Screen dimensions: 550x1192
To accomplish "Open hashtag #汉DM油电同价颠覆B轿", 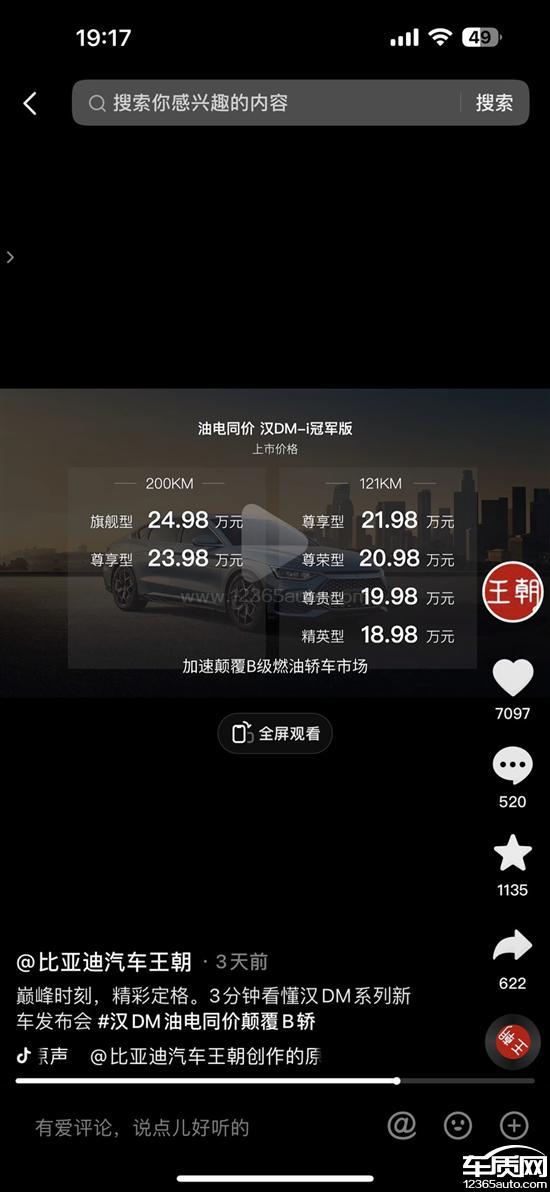I will pyautogui.click(x=206, y=1021).
